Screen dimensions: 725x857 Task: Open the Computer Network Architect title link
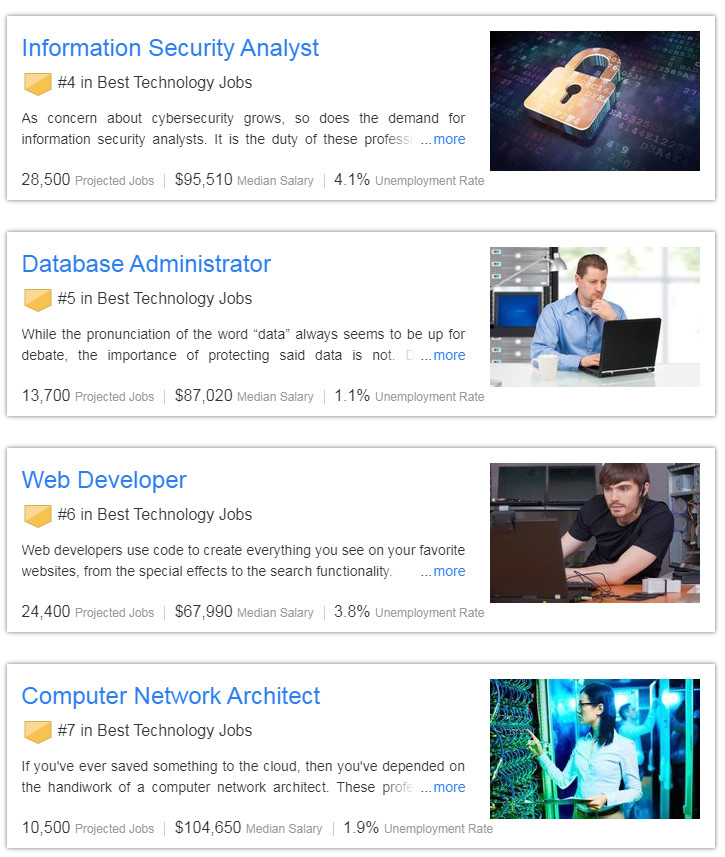point(171,696)
